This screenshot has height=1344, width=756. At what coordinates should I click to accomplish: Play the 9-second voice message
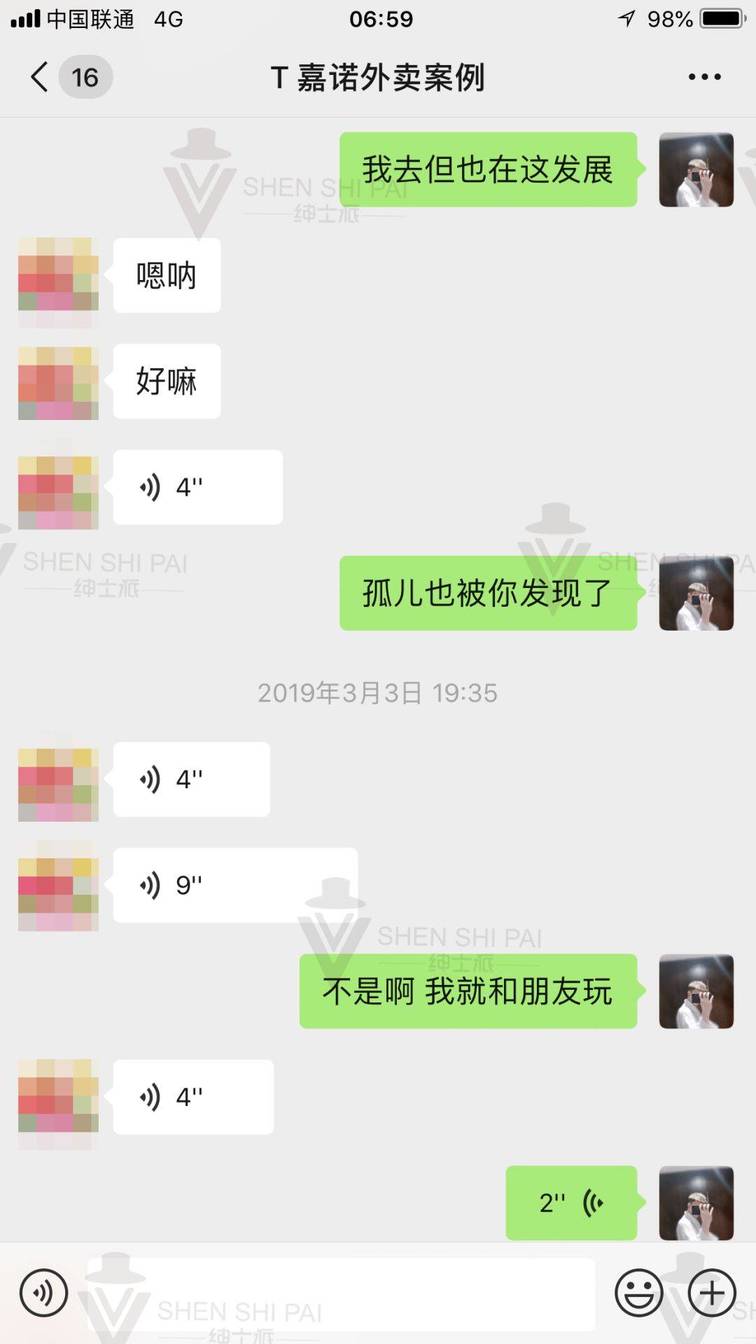tap(236, 885)
